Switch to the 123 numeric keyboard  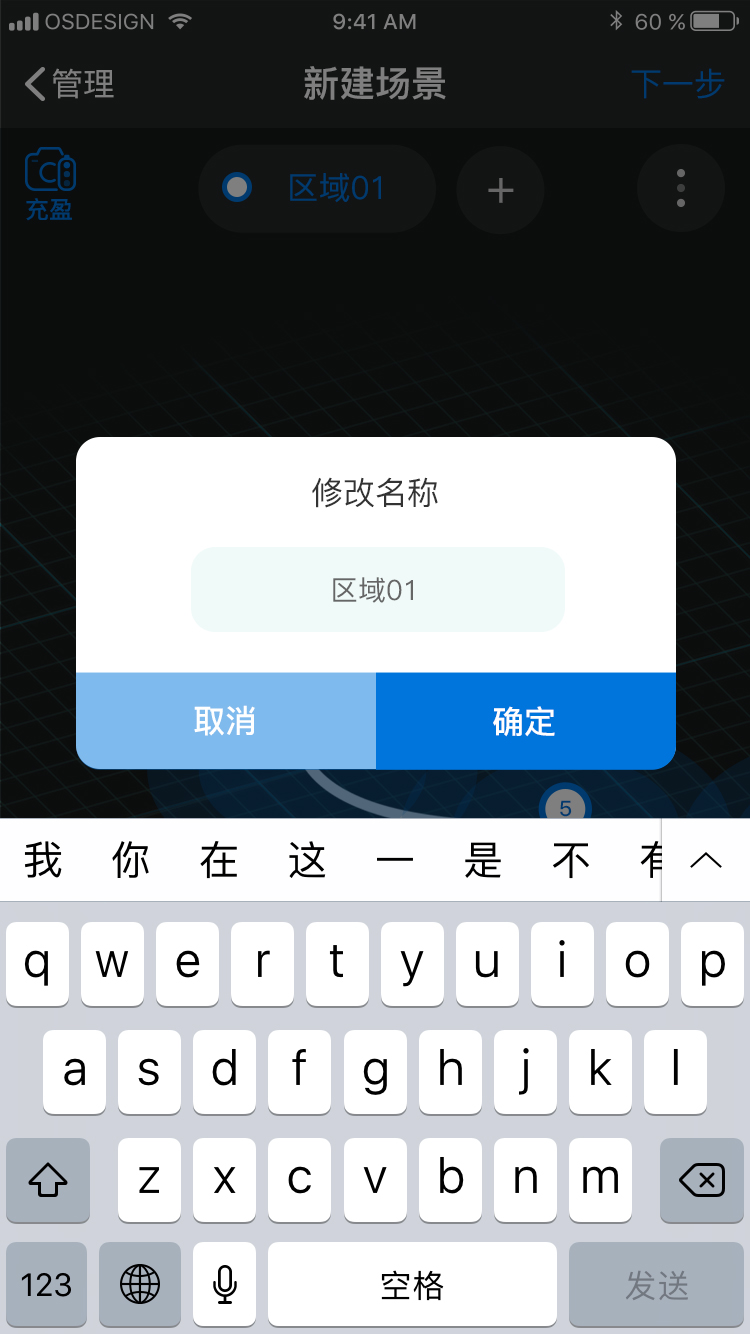(x=46, y=1284)
